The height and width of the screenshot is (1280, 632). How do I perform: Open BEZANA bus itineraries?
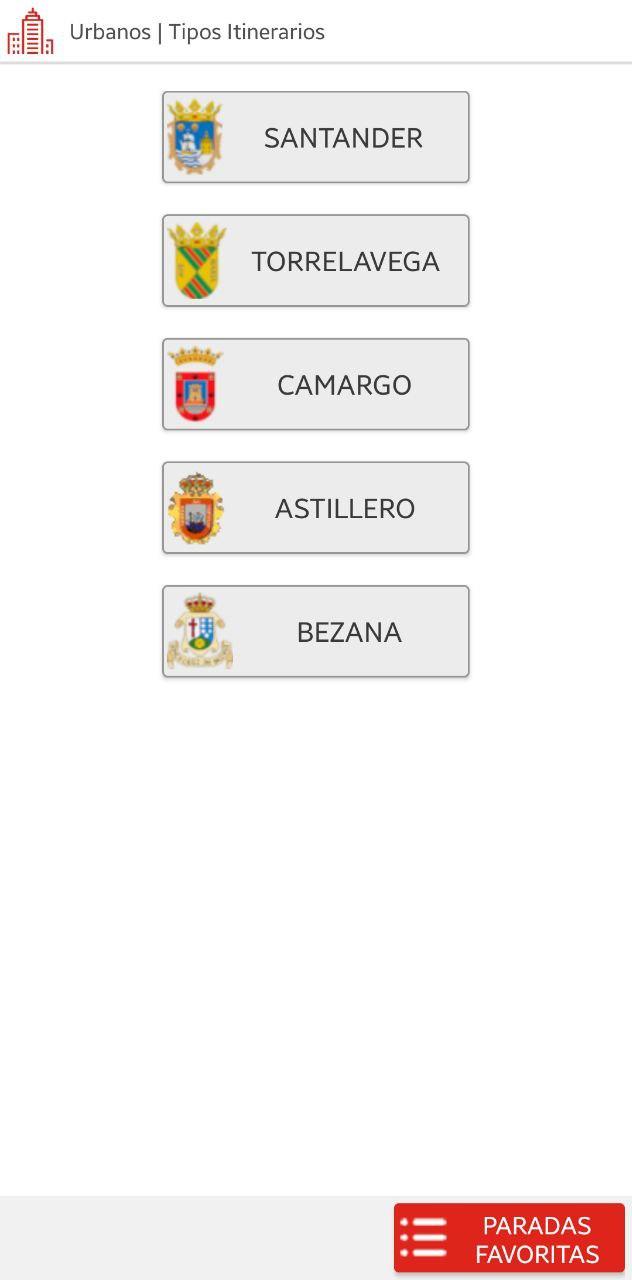(x=316, y=631)
